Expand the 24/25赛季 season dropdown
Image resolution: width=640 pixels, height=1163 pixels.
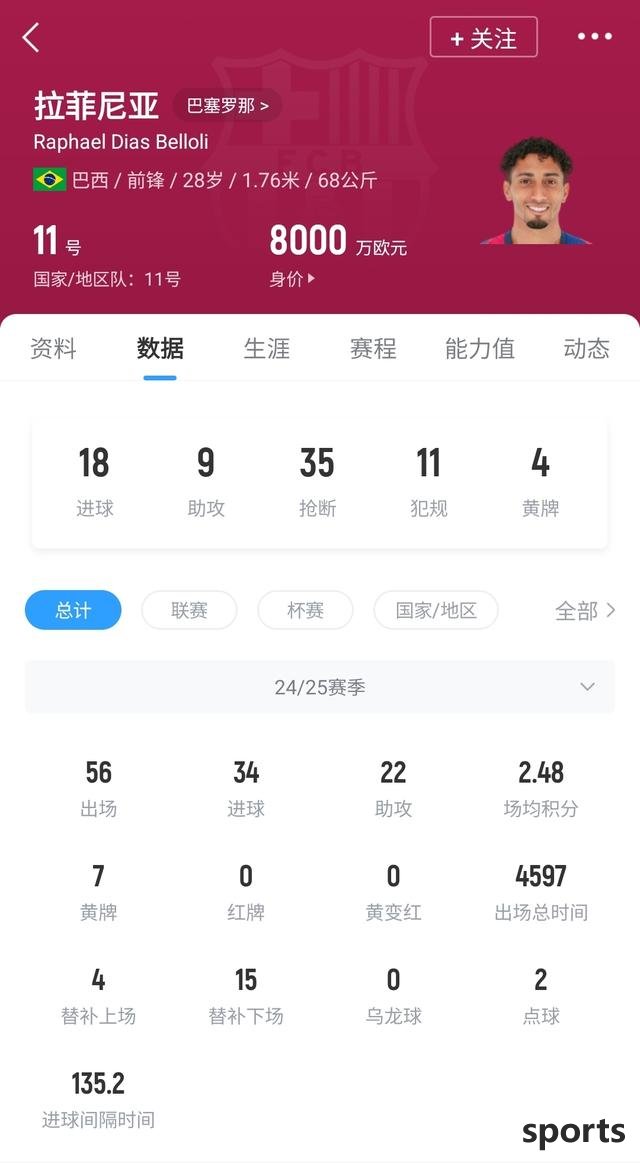(x=320, y=687)
